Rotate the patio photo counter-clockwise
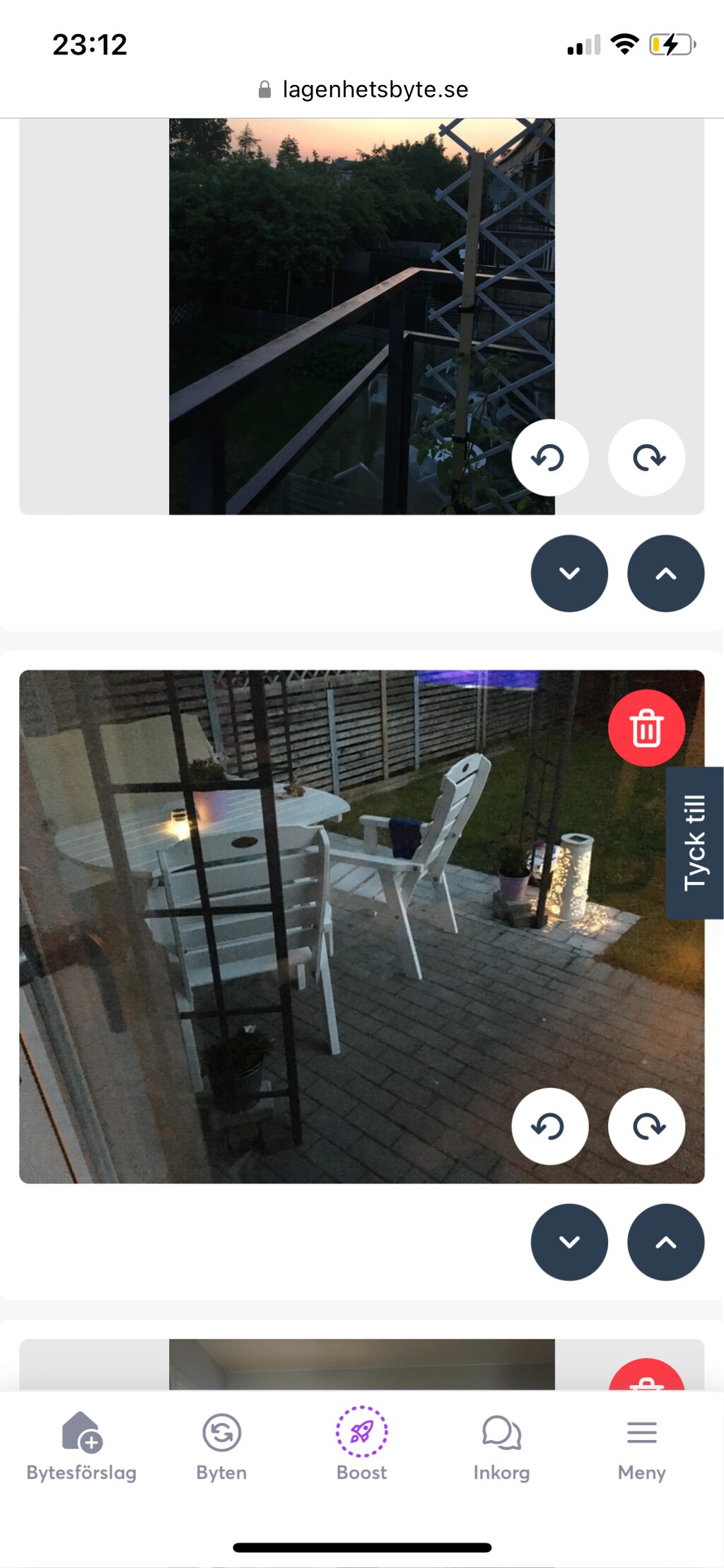Screen dimensions: 724x1568 click(549, 1126)
